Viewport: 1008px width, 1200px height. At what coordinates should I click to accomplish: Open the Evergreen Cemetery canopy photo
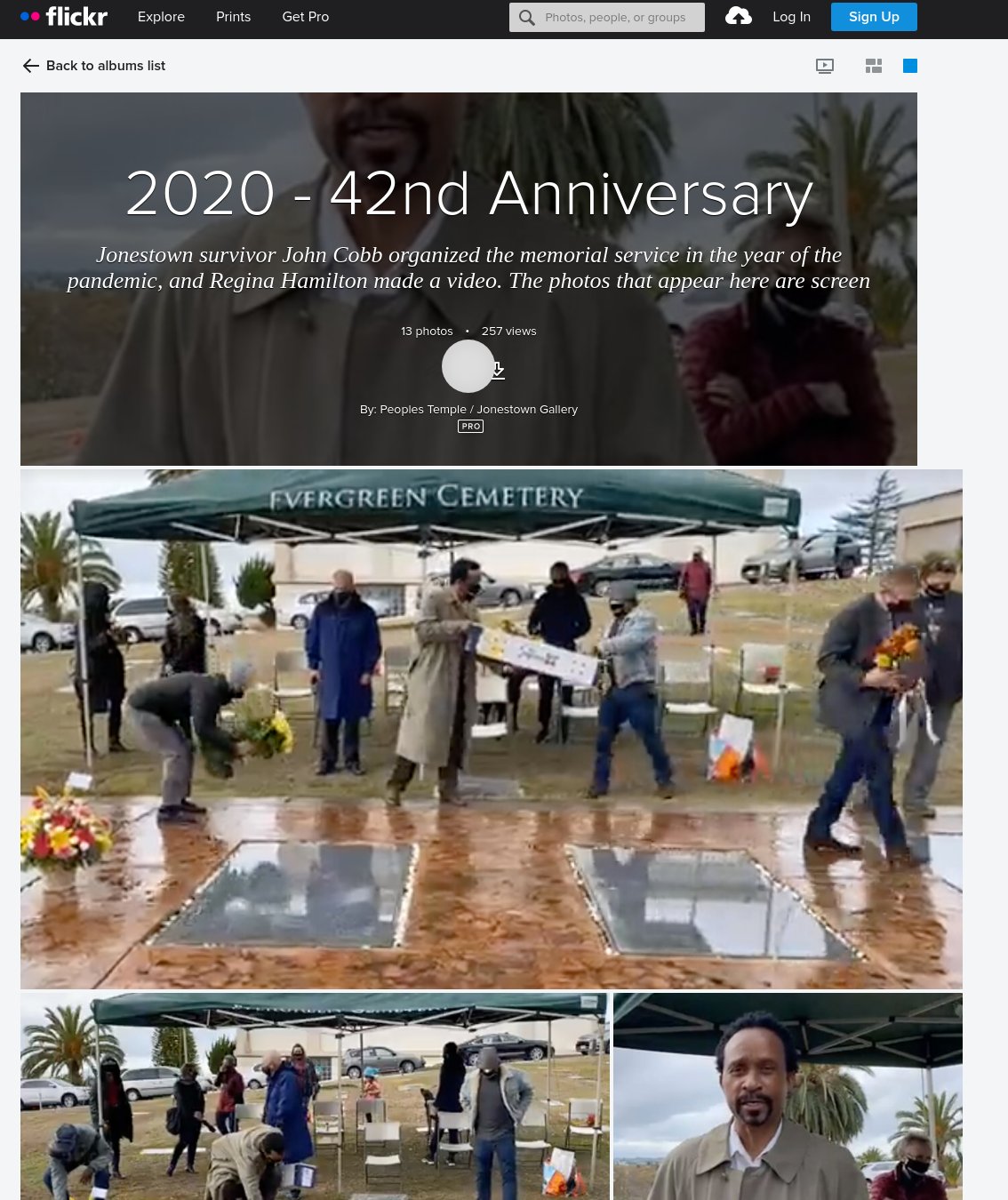491,729
